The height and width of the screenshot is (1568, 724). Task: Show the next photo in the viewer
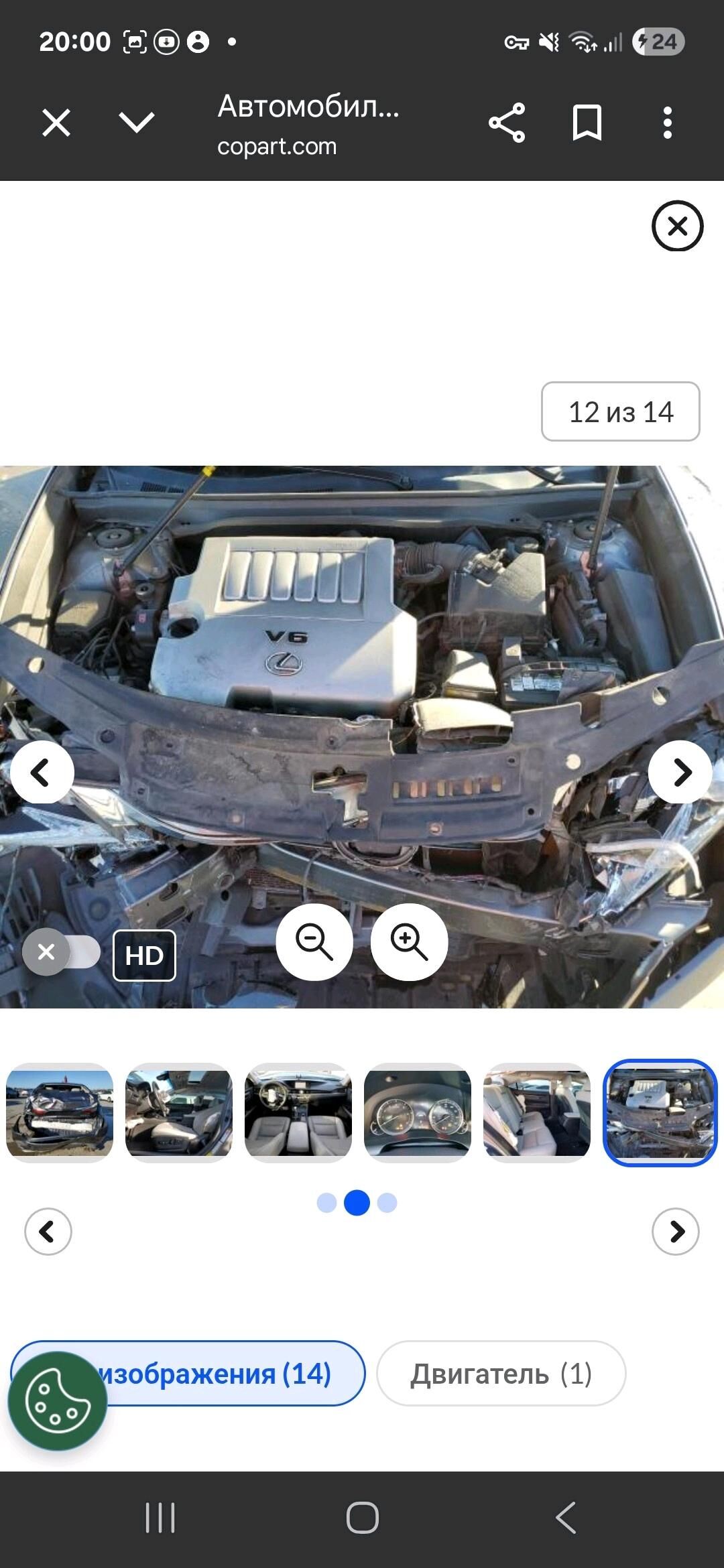coord(680,772)
